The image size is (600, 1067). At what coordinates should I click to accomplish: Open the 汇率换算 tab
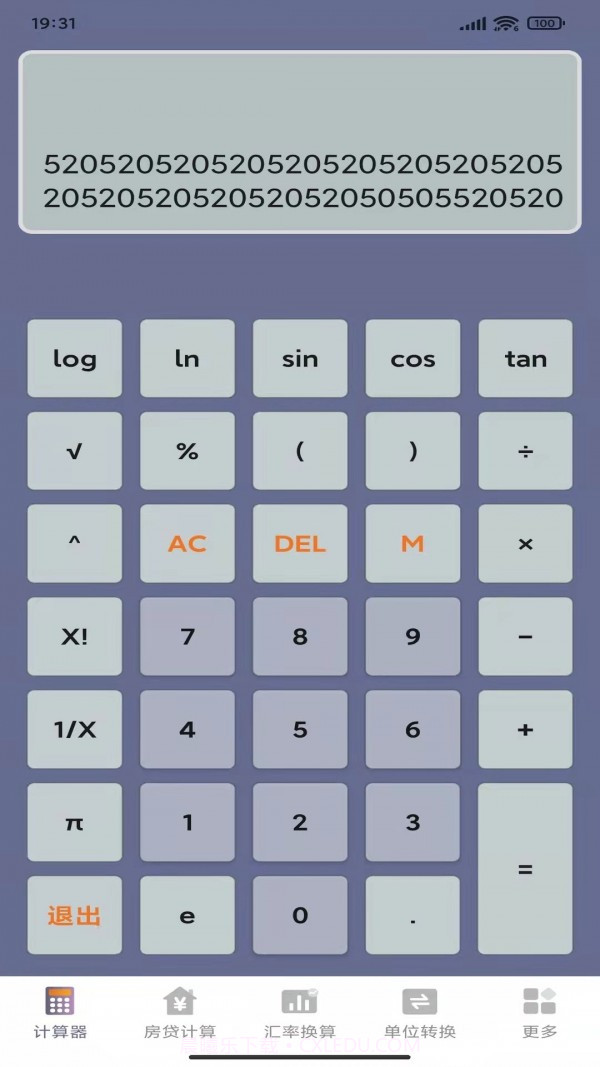click(300, 1012)
